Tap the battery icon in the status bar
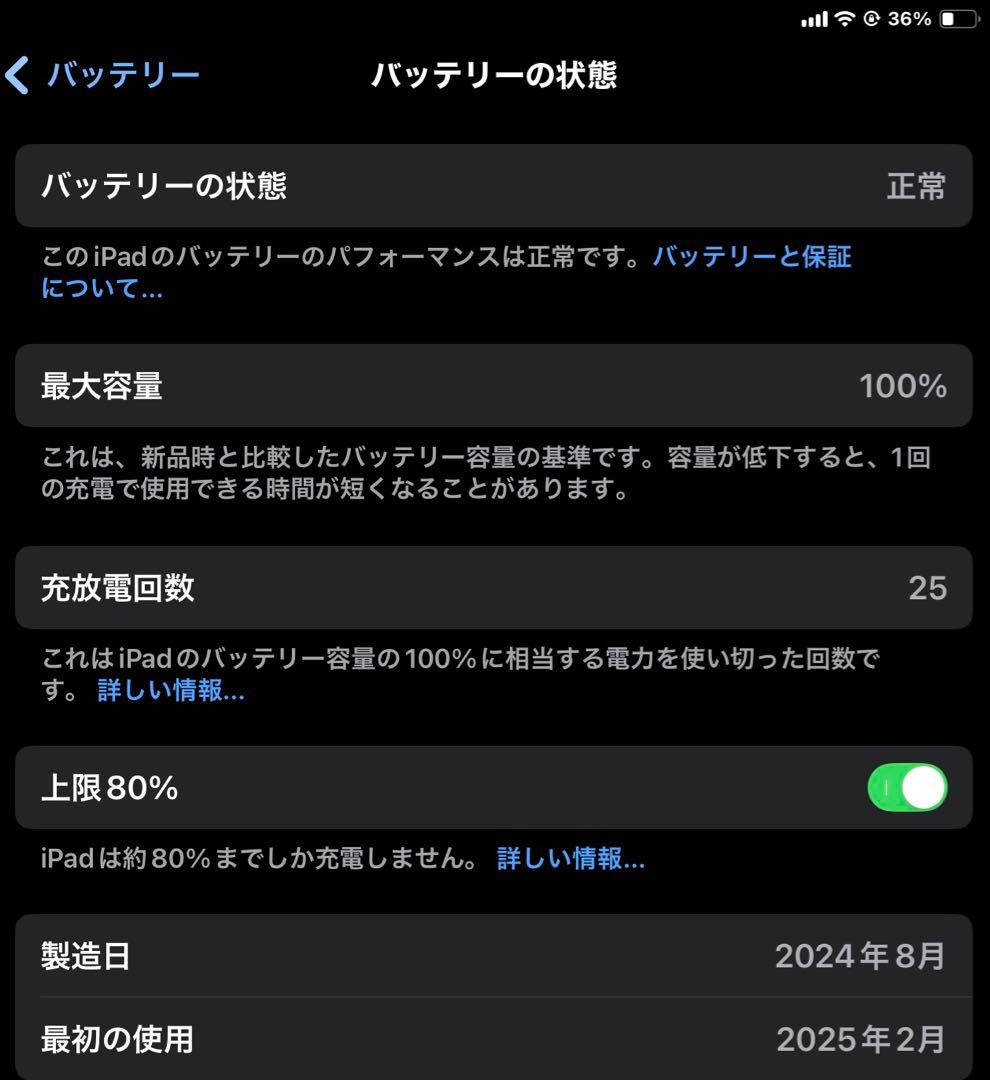Viewport: 990px width, 1080px height. [x=957, y=18]
